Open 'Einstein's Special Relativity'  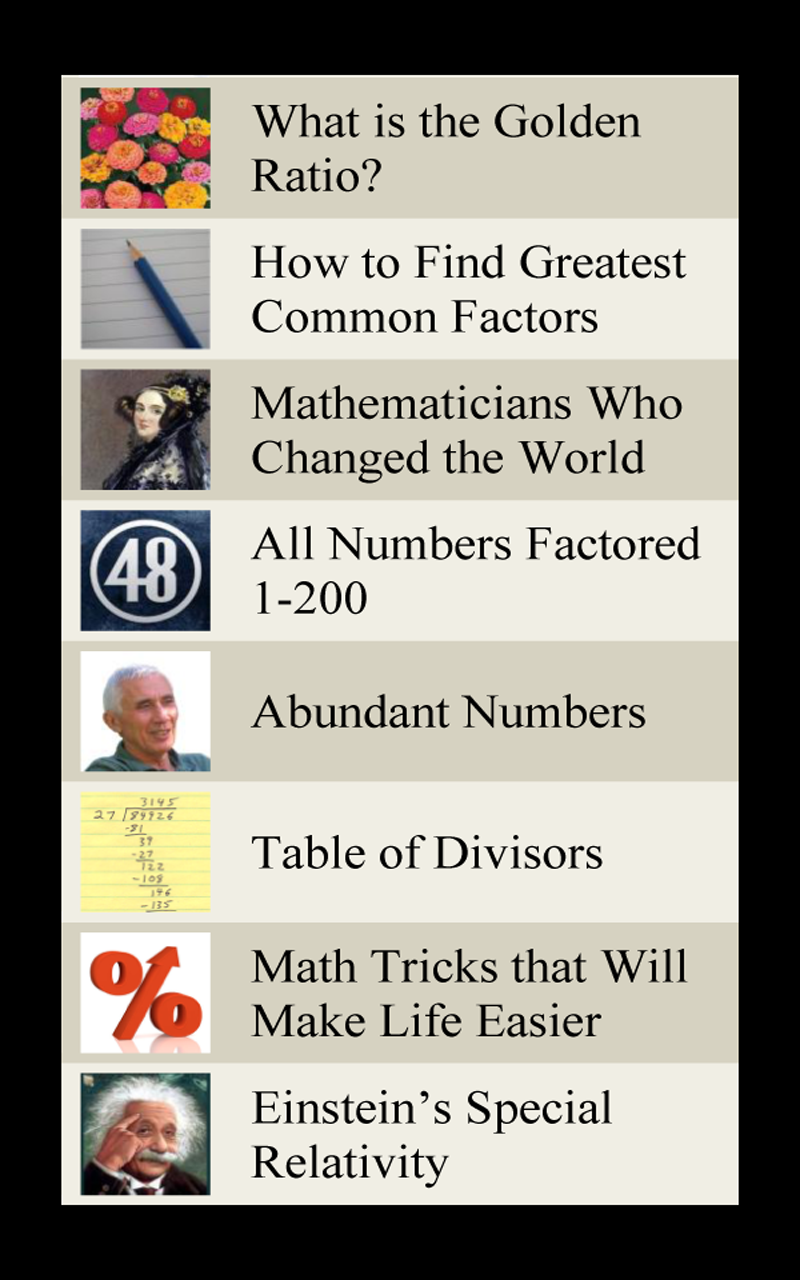click(432, 1132)
